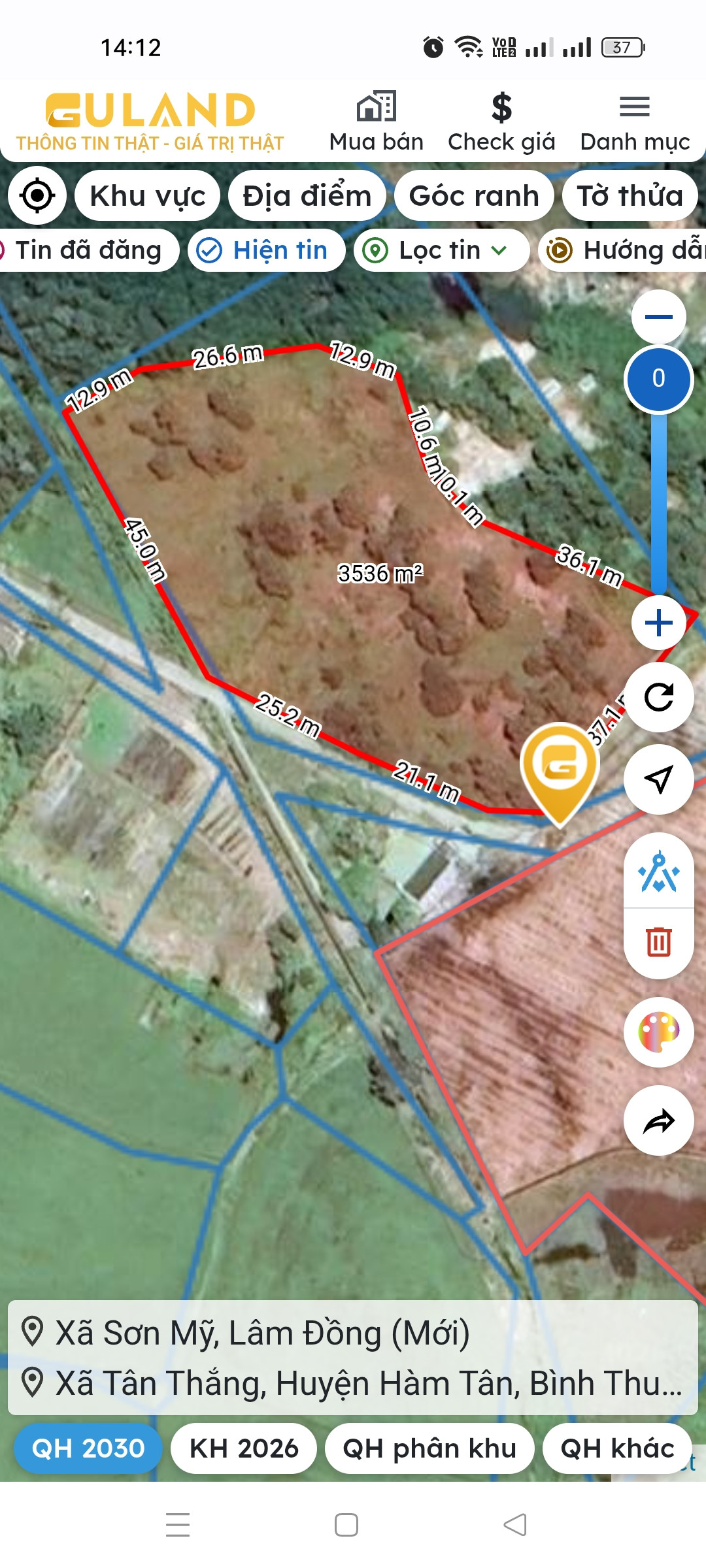
Task: Open the color palette for map layers
Action: pos(659,1032)
